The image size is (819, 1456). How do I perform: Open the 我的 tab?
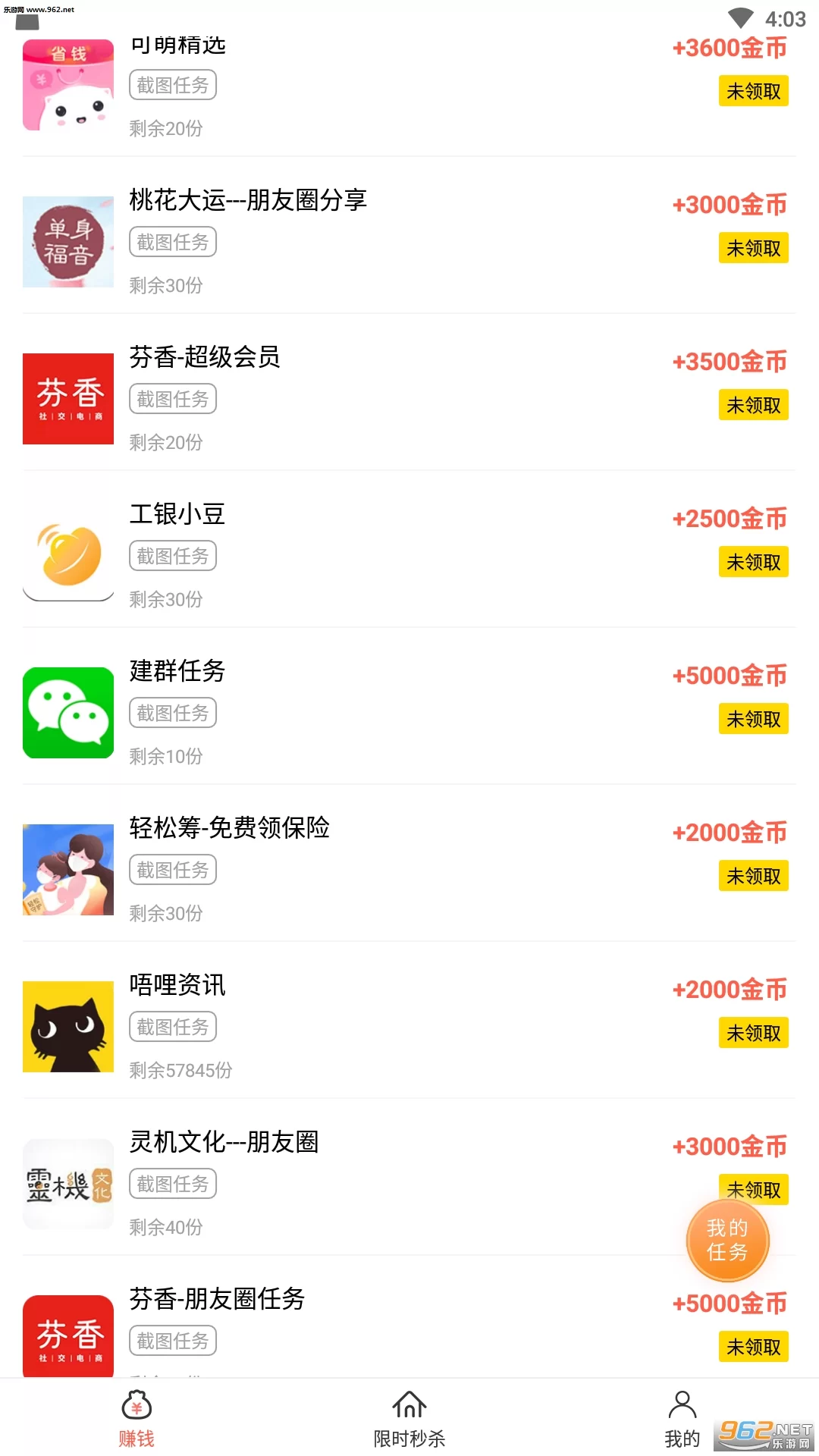(682, 1419)
